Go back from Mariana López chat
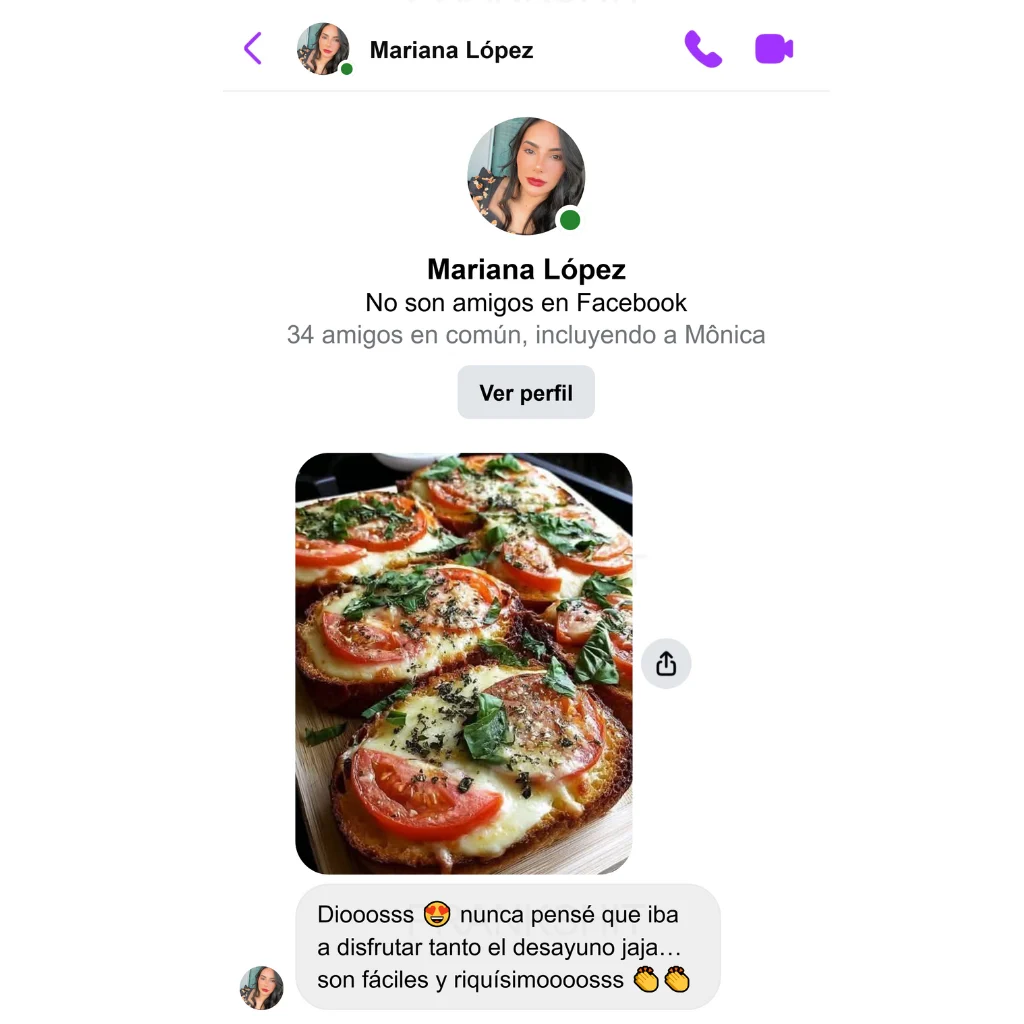 tap(253, 48)
